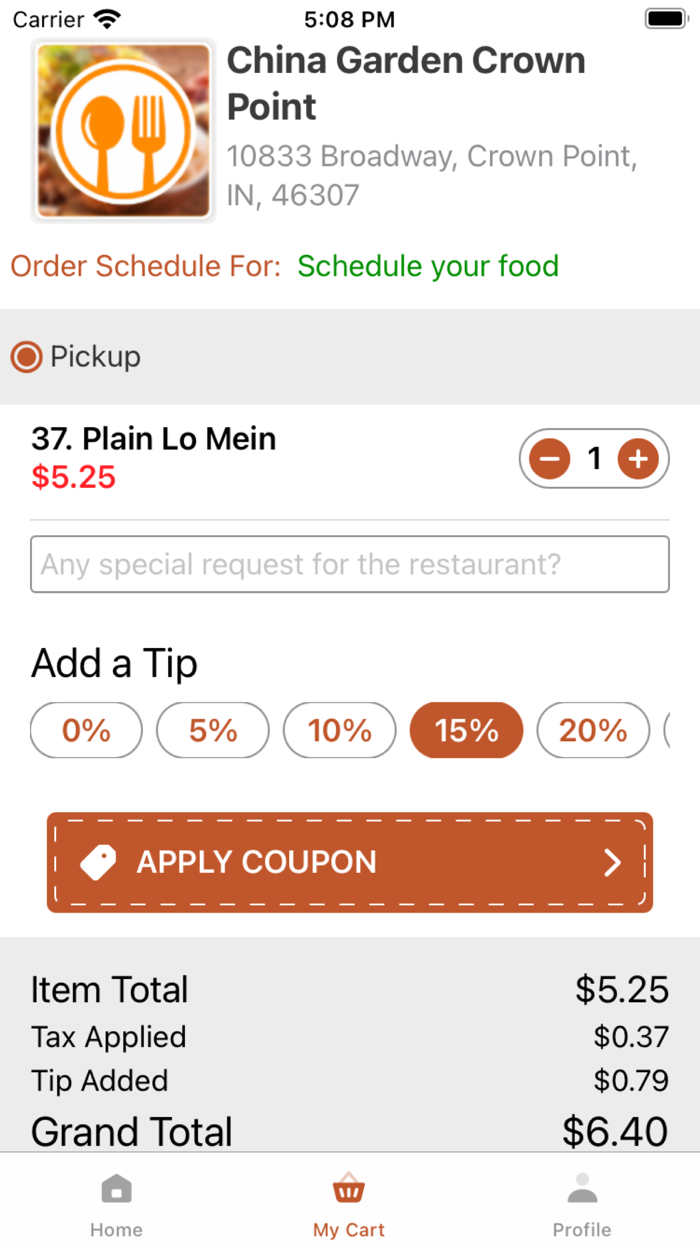Open the My Cart tab
Image resolution: width=700 pixels, height=1244 pixels.
349,1204
